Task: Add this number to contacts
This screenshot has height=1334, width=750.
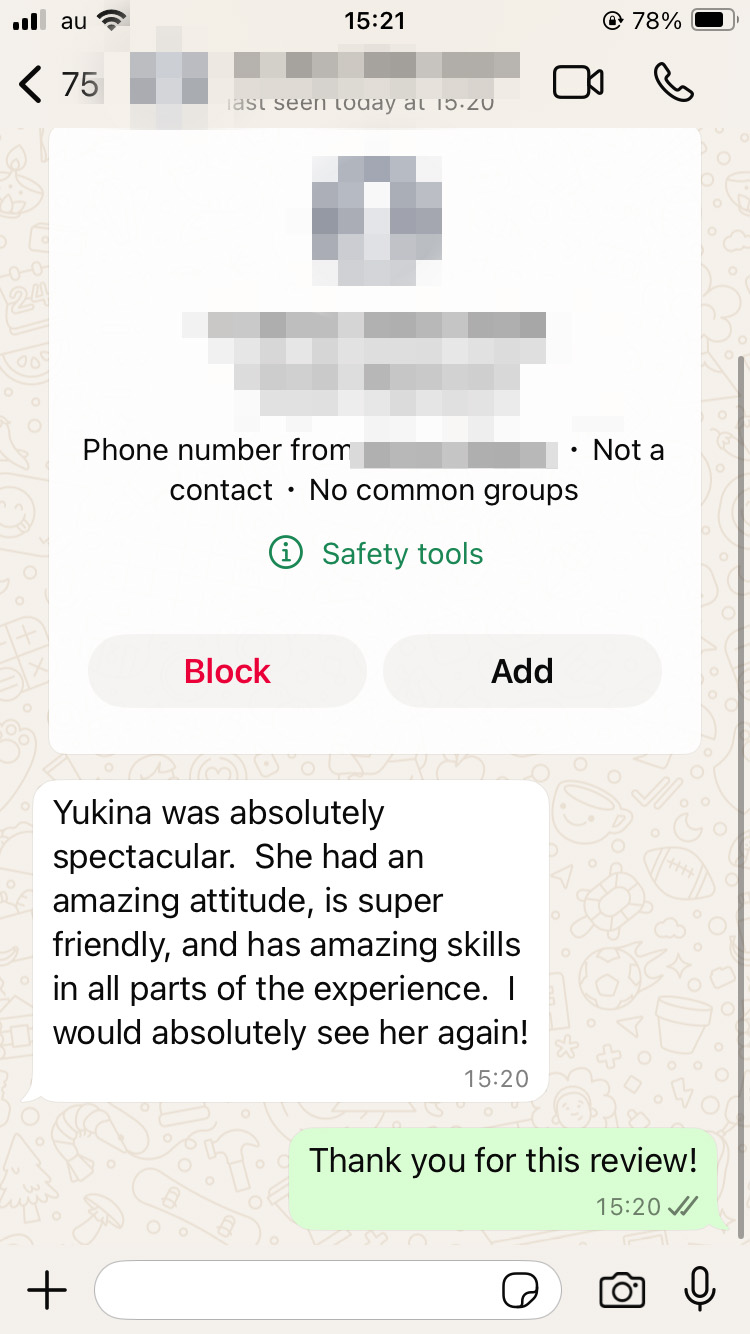Action: click(522, 671)
